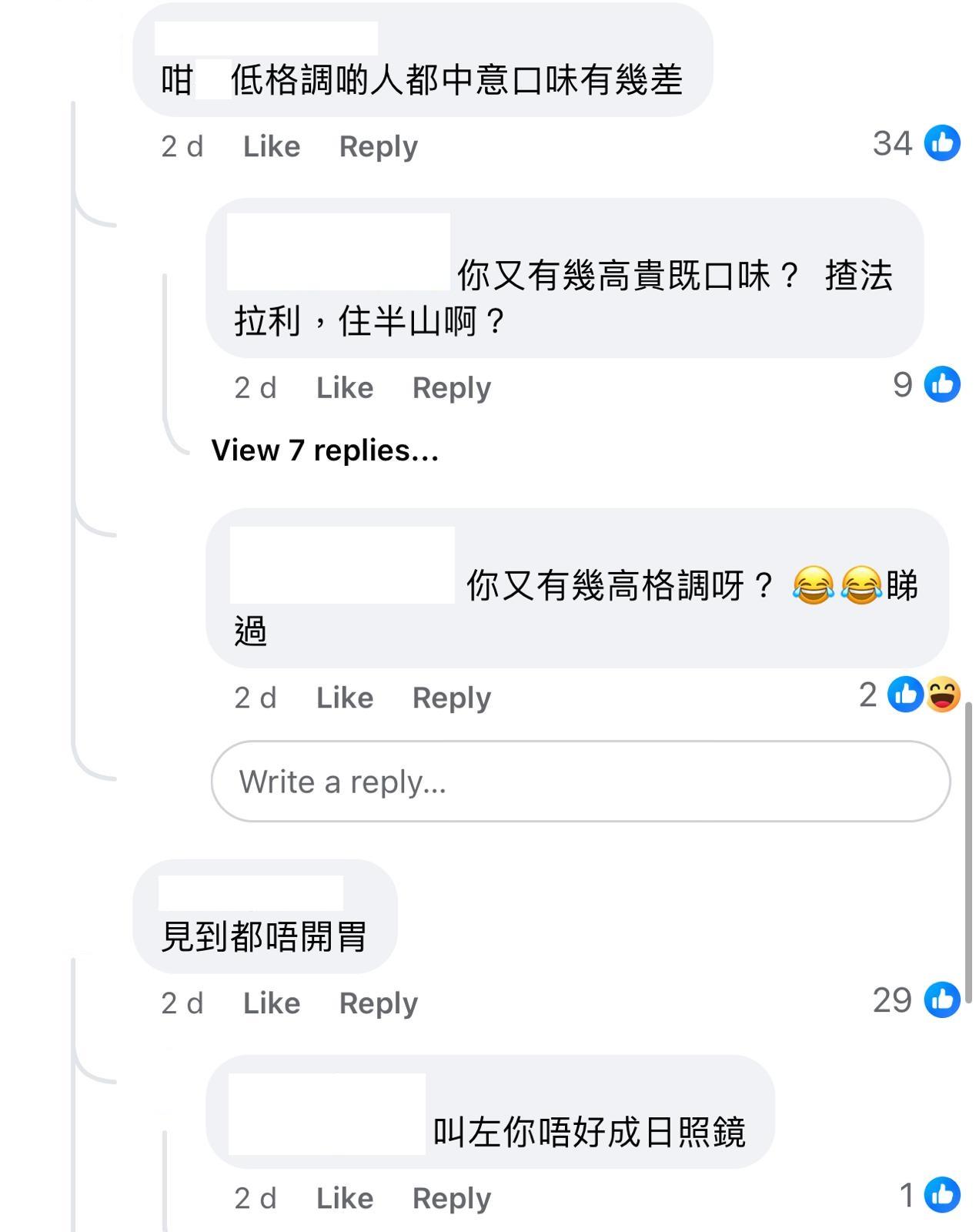Like the reply 叫左你唔好成日照鏡
Viewport: 979px width, 1232px height.
click(344, 1198)
